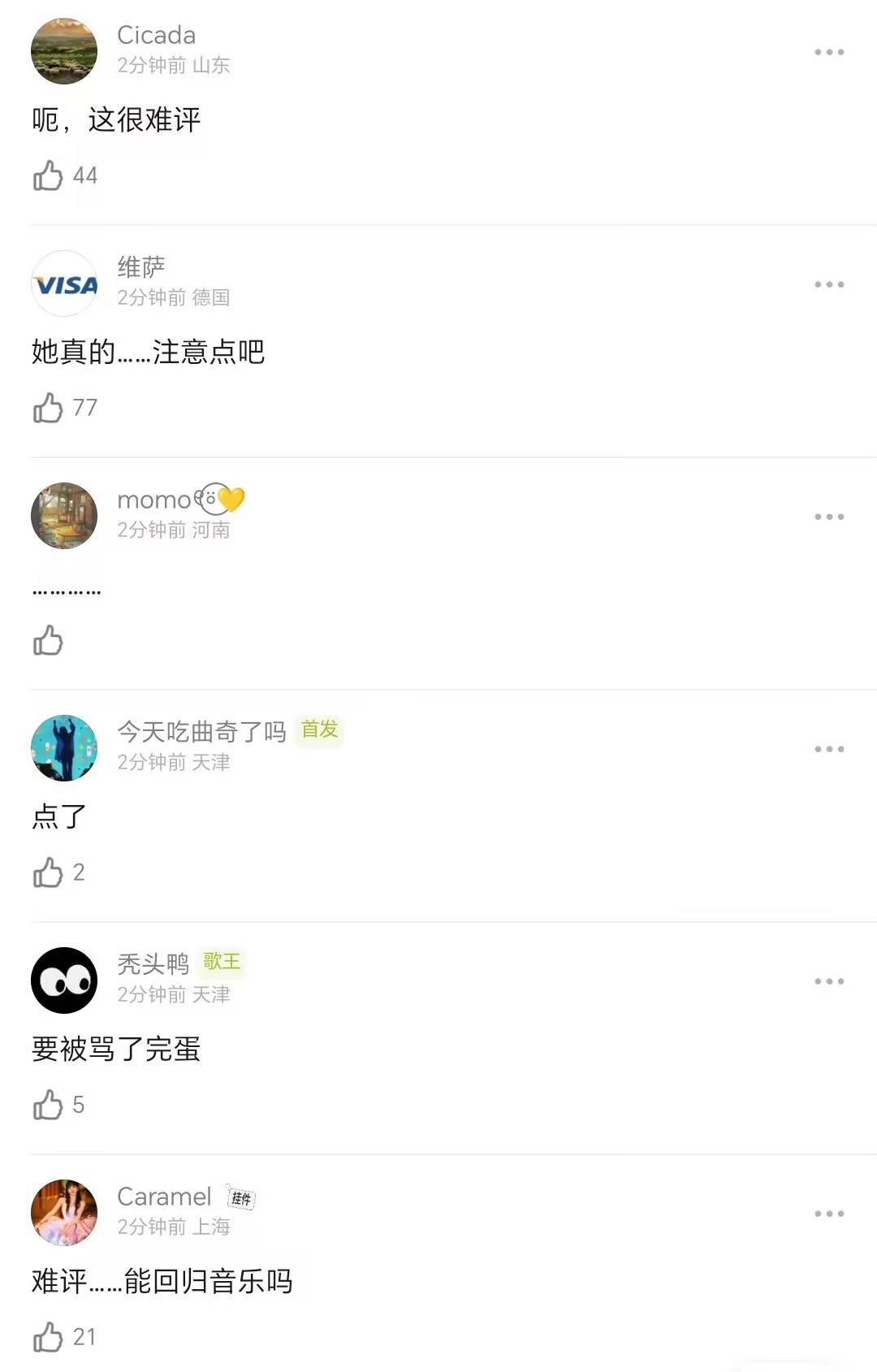Like momo's comment
The height and width of the screenshot is (1372, 877).
coord(48,640)
